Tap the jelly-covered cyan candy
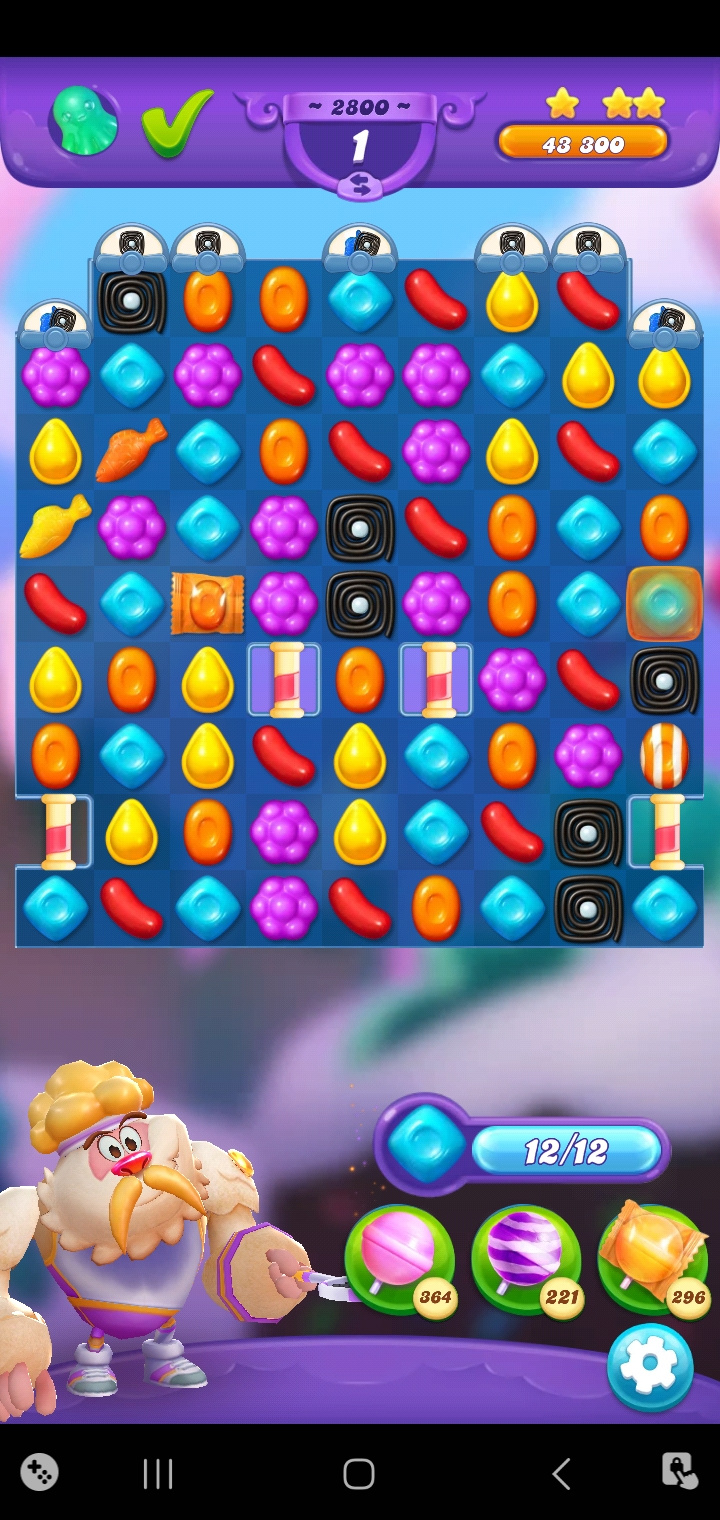This screenshot has height=1520, width=720. 664,604
